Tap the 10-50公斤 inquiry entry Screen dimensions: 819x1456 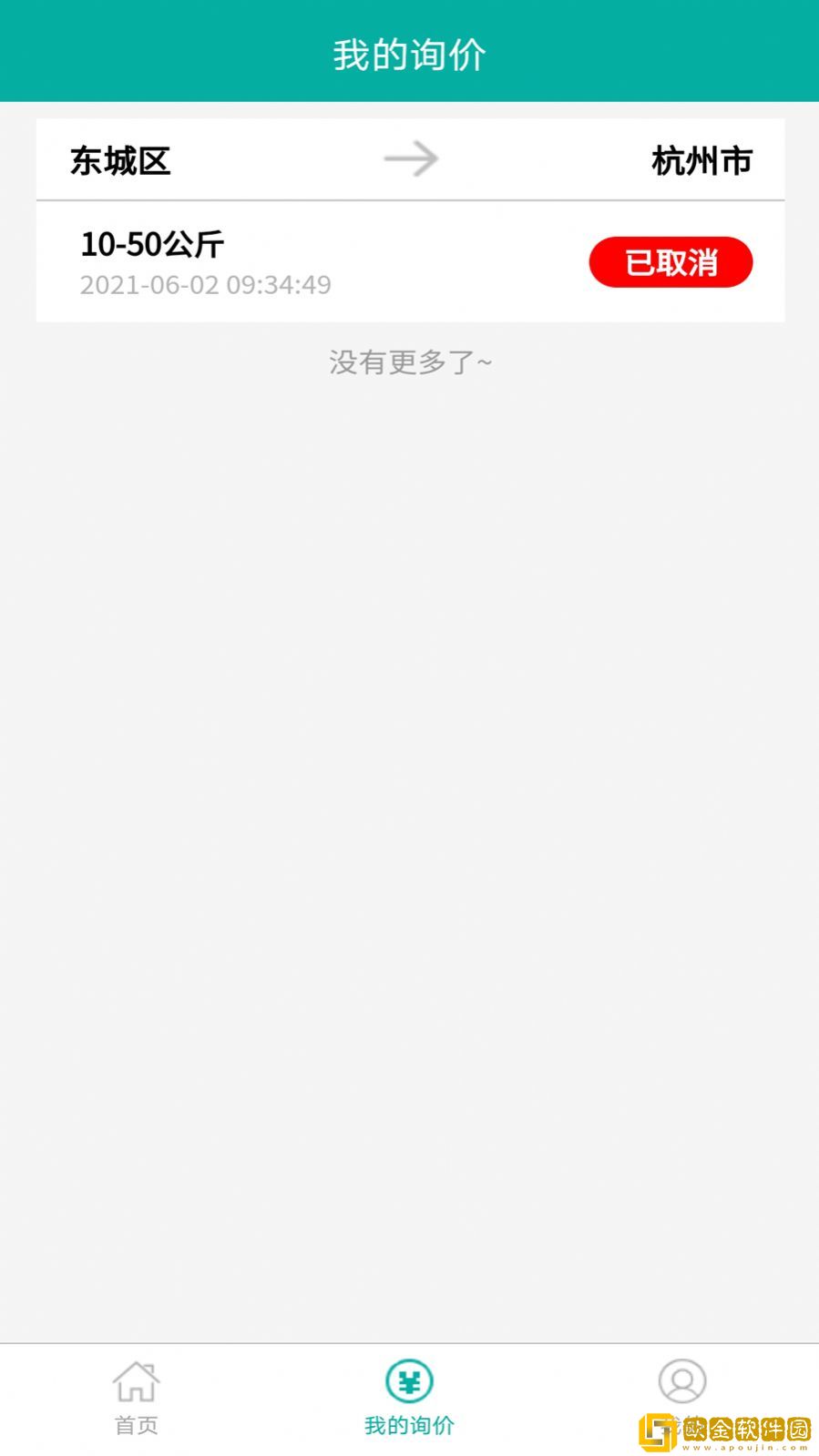(x=151, y=244)
